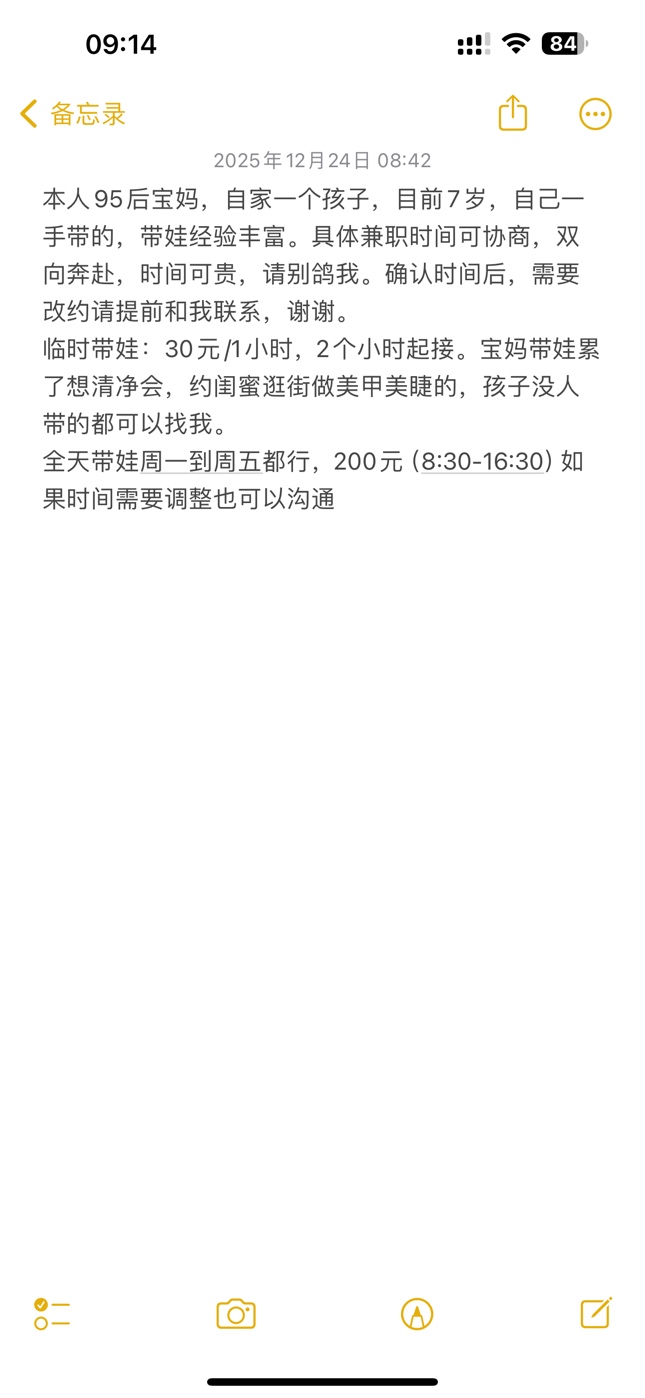Add a checklist to the note

point(51,1313)
